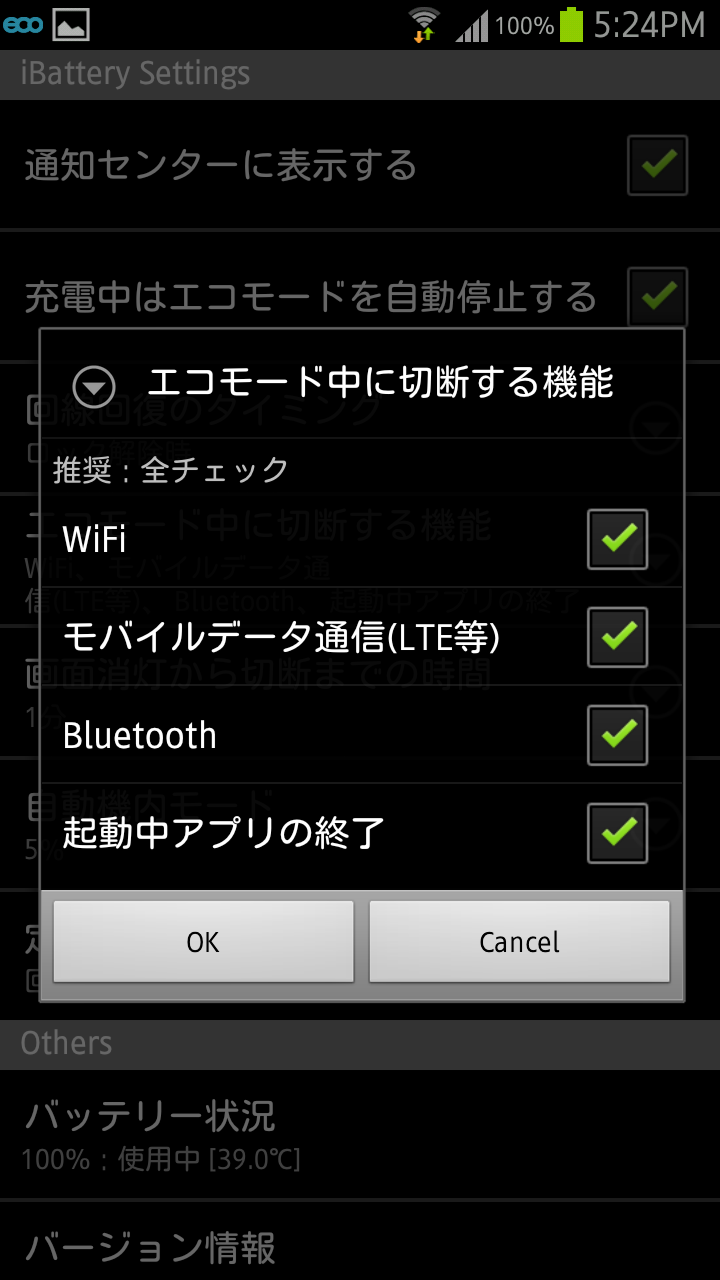Confirm the dialog with OK

pos(203,942)
